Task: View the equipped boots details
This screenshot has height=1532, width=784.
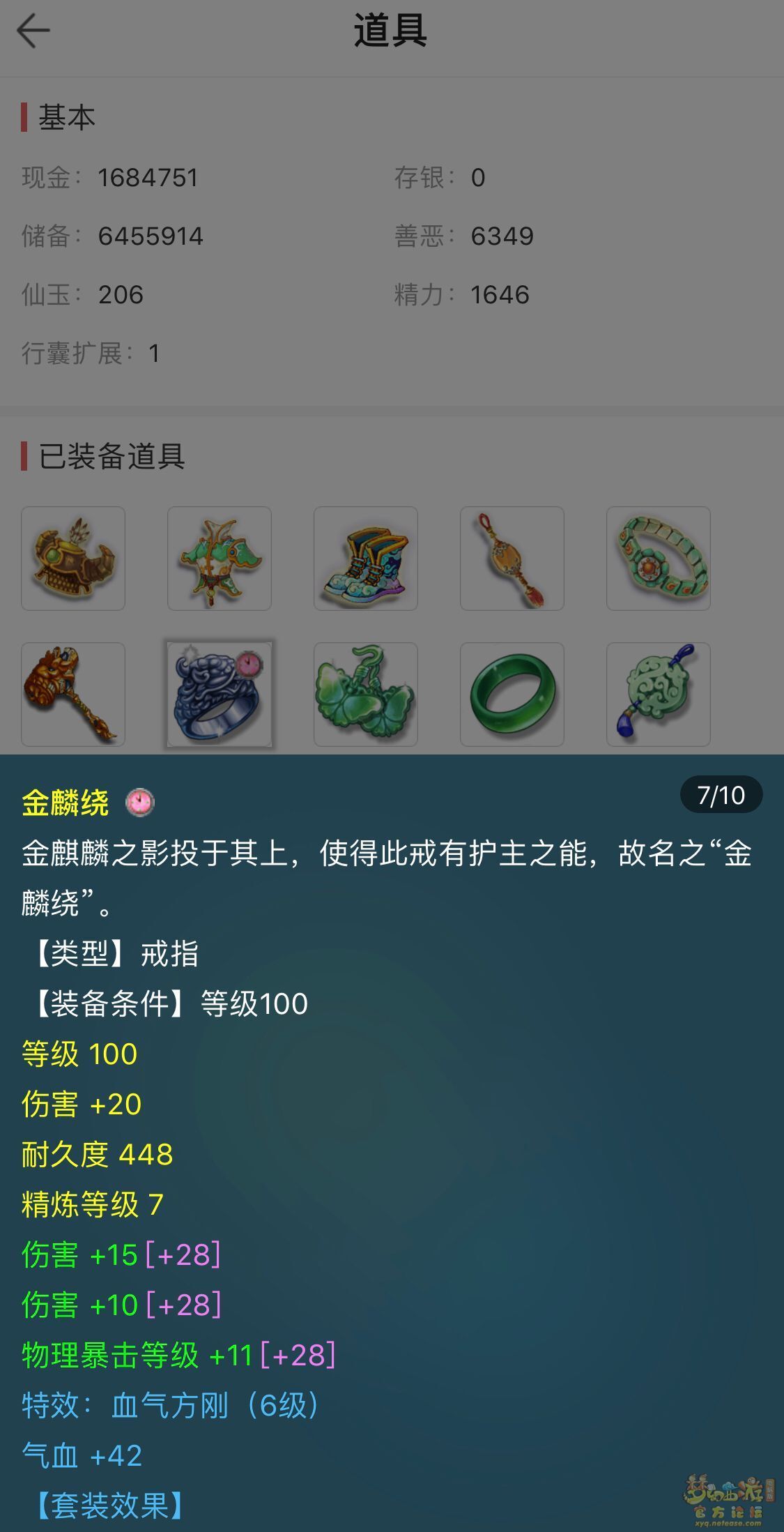Action: [366, 559]
